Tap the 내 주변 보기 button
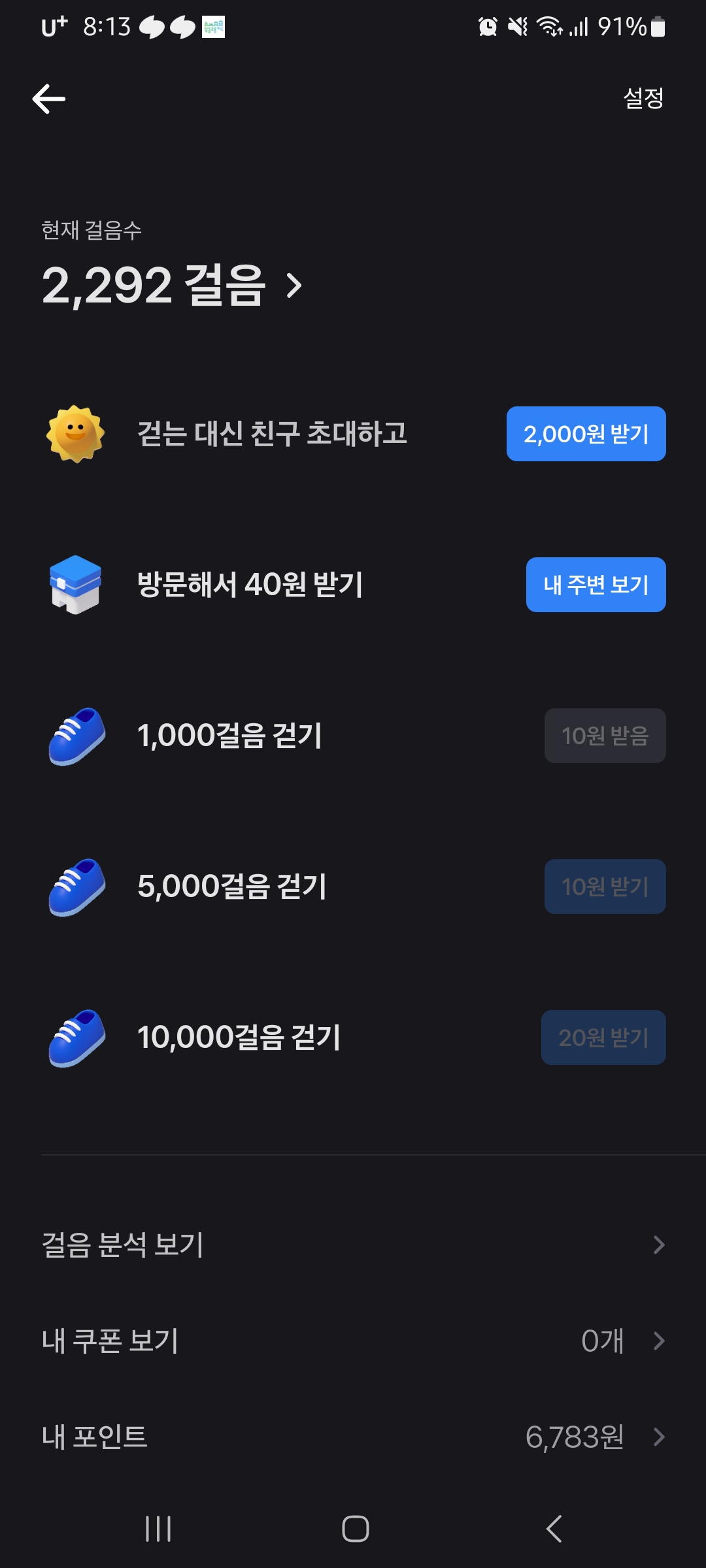The image size is (706, 1568). click(596, 585)
